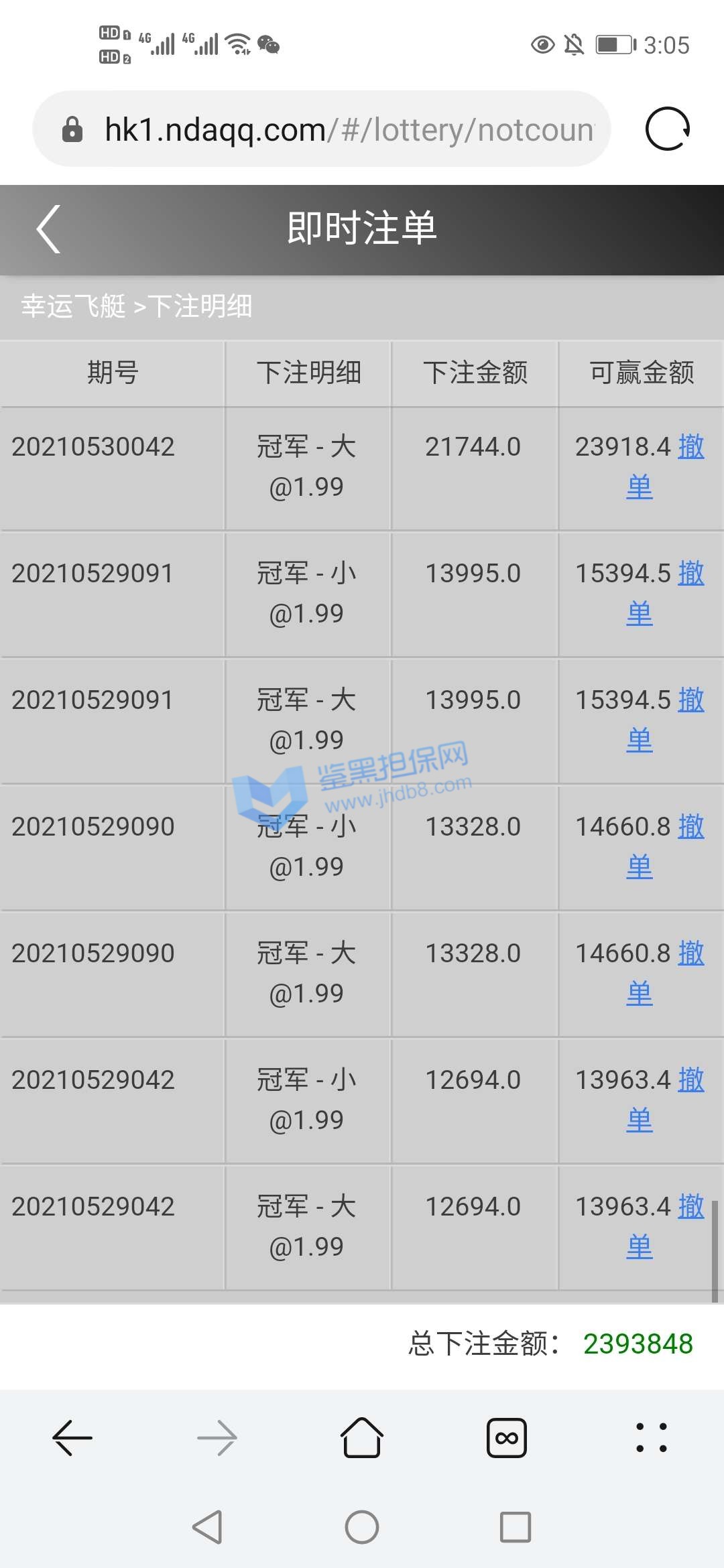The height and width of the screenshot is (1568, 724).
Task: Open the browser tabs switcher
Action: (507, 1438)
